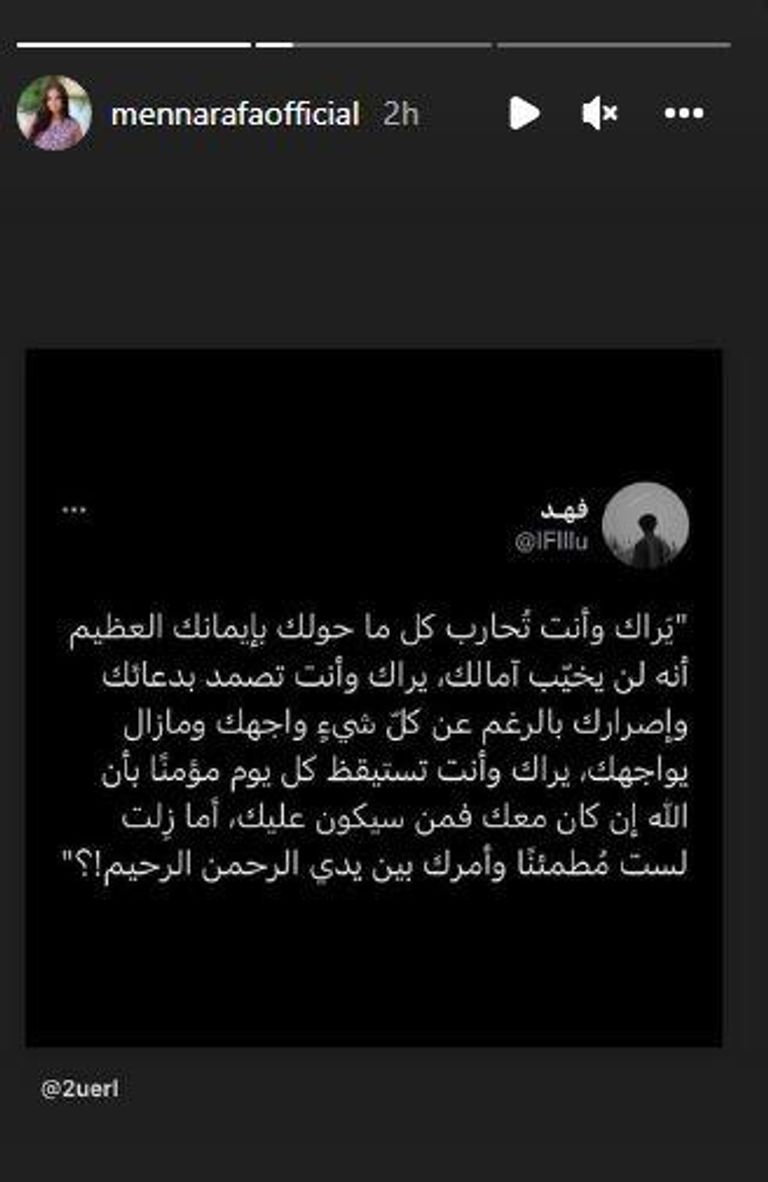768x1182 pixels.
Task: Click the 2h timestamp label
Action: [x=396, y=114]
